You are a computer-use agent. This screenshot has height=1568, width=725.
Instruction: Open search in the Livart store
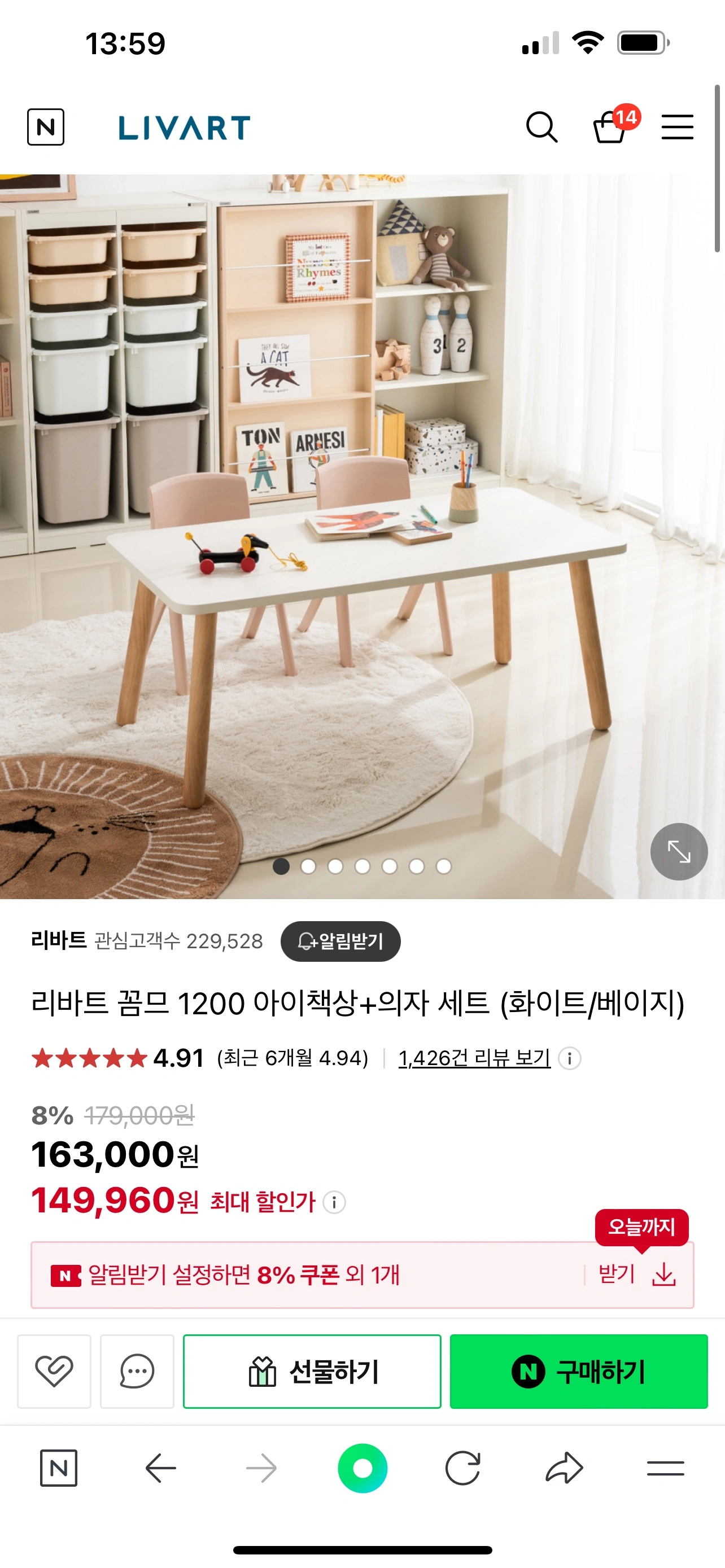[x=541, y=127]
